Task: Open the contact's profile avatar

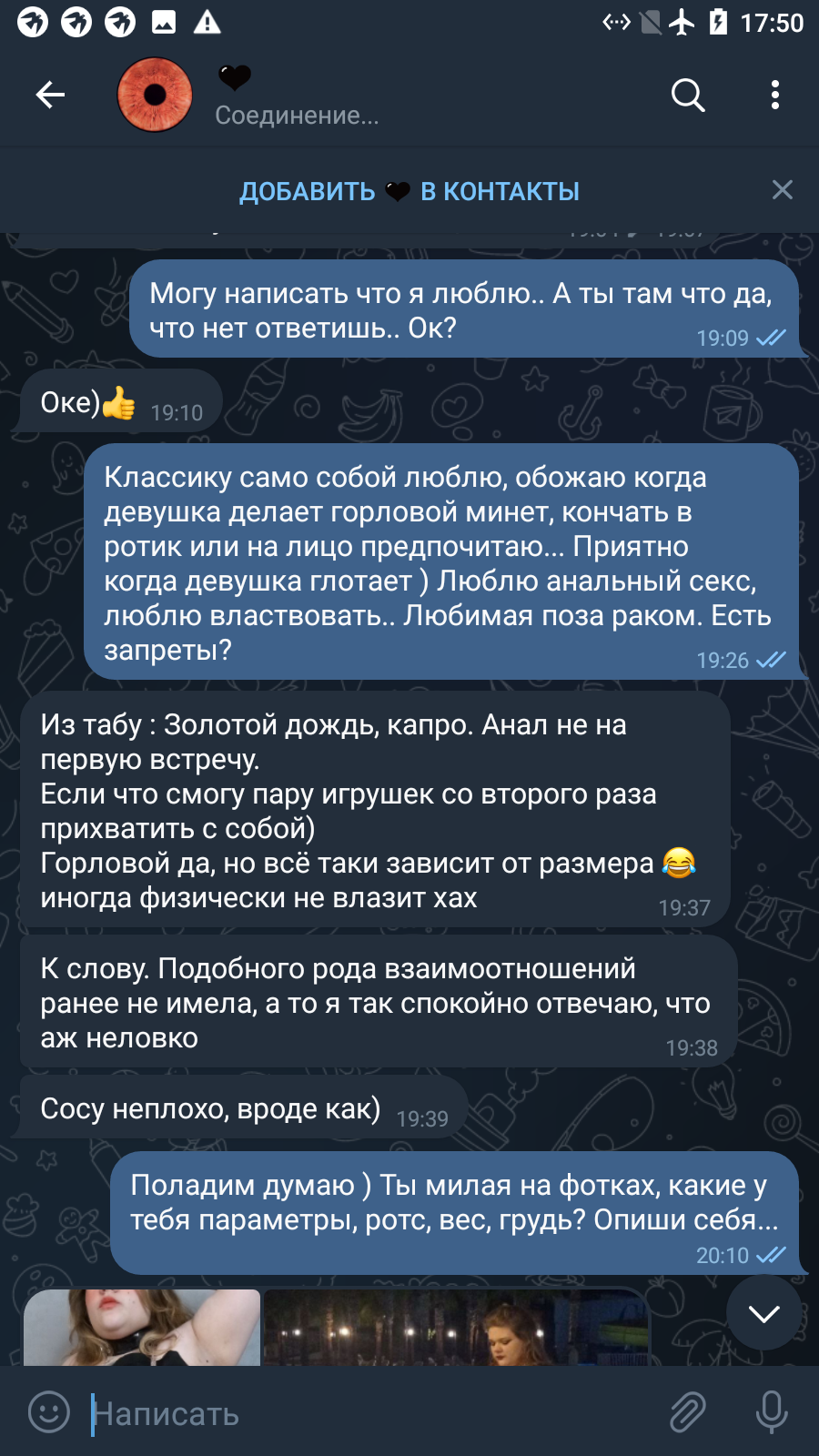Action: pyautogui.click(x=155, y=95)
